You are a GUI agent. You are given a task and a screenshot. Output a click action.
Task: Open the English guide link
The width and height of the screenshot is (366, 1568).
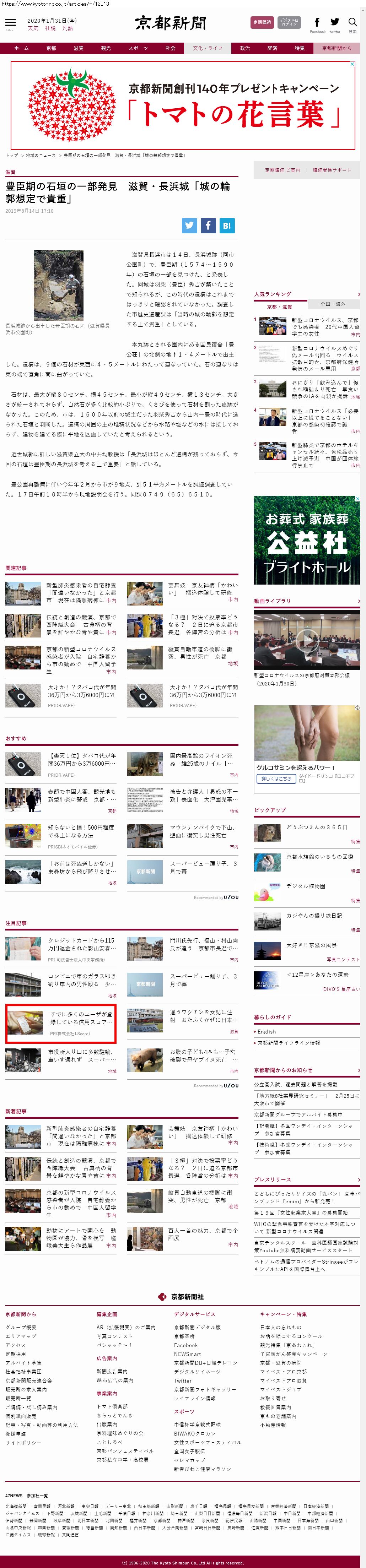pos(267,1031)
